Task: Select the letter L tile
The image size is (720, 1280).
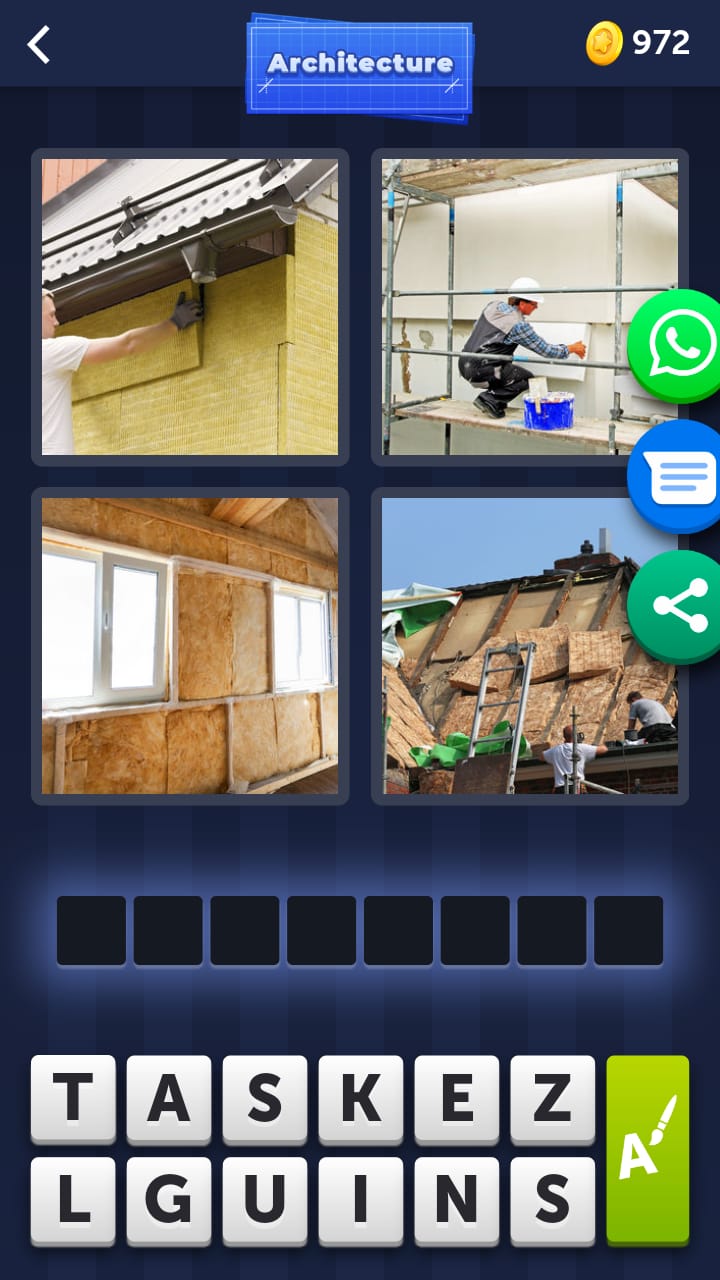Action: click(72, 1200)
